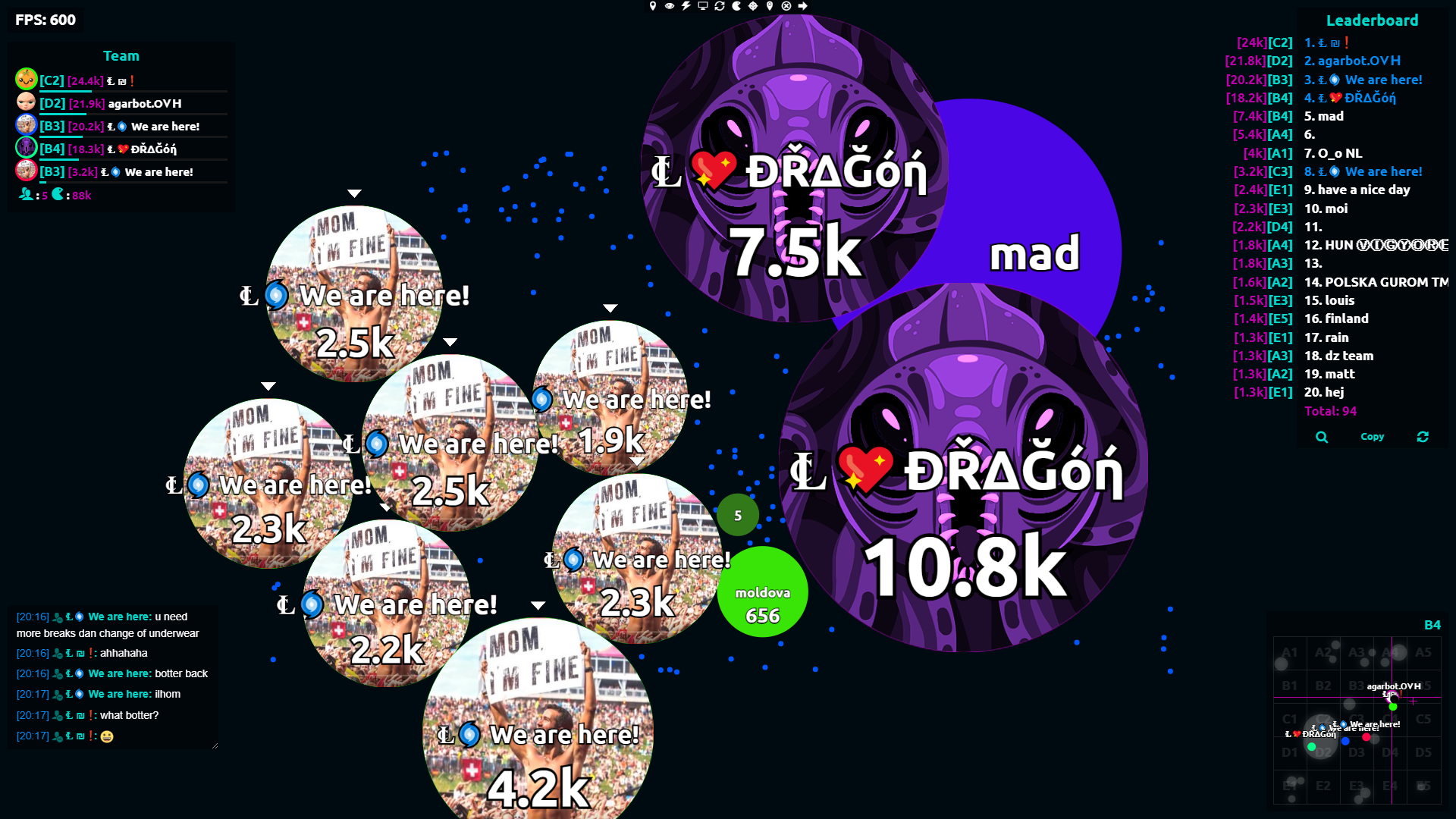Tap the crosshair target toolbar icon
1456x819 pixels.
[753, 6]
